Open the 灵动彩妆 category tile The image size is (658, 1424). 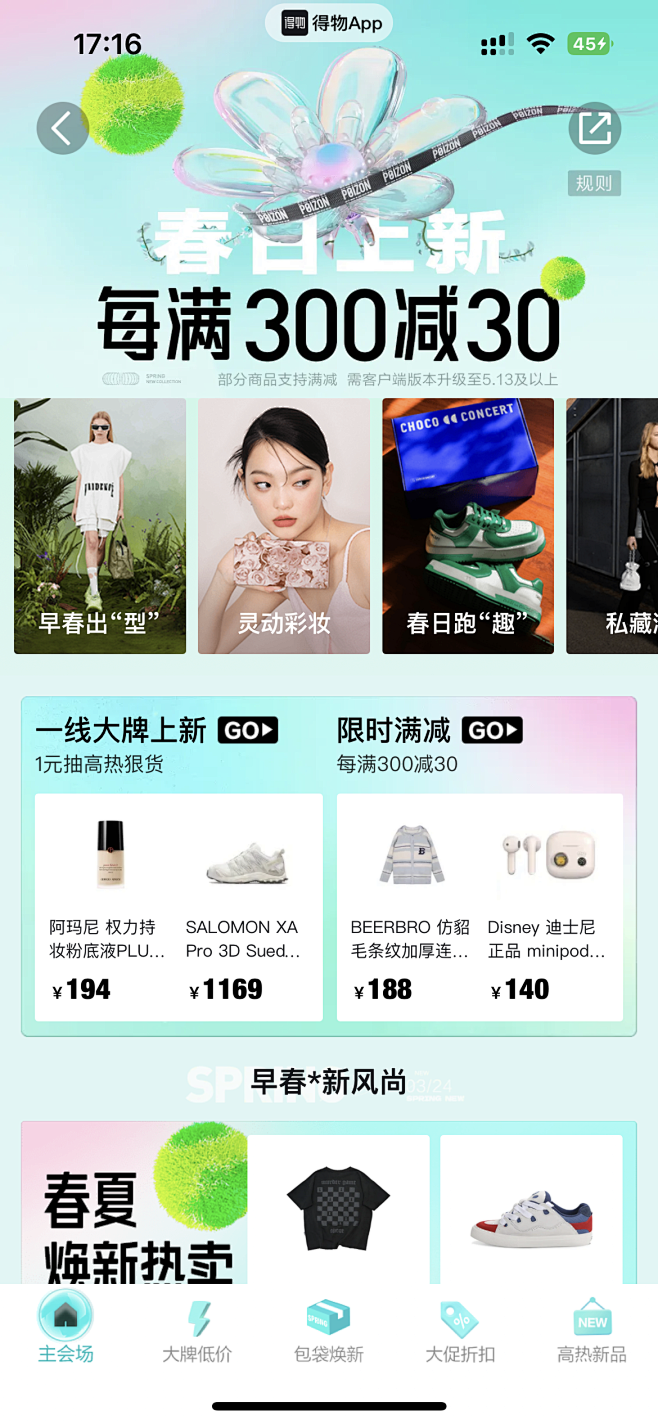284,526
